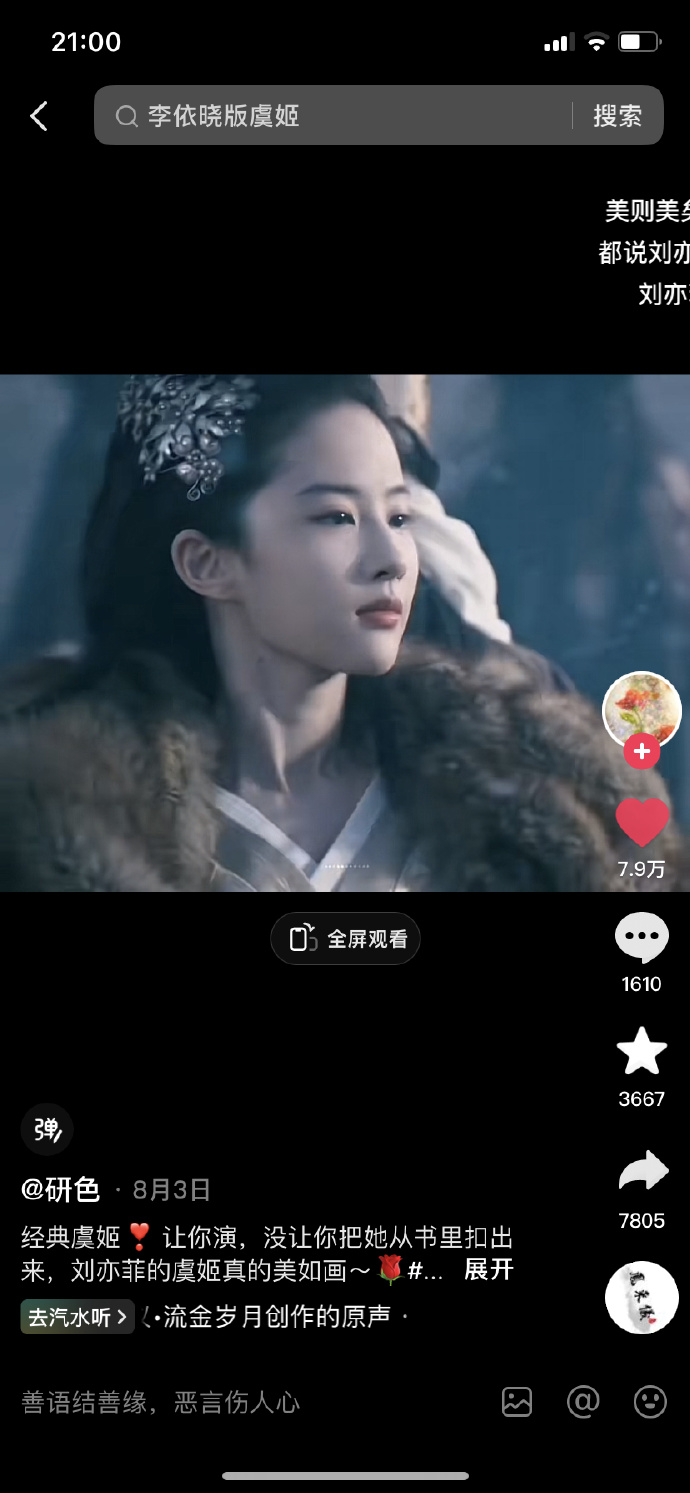Tap the 搜索 button

coord(617,116)
